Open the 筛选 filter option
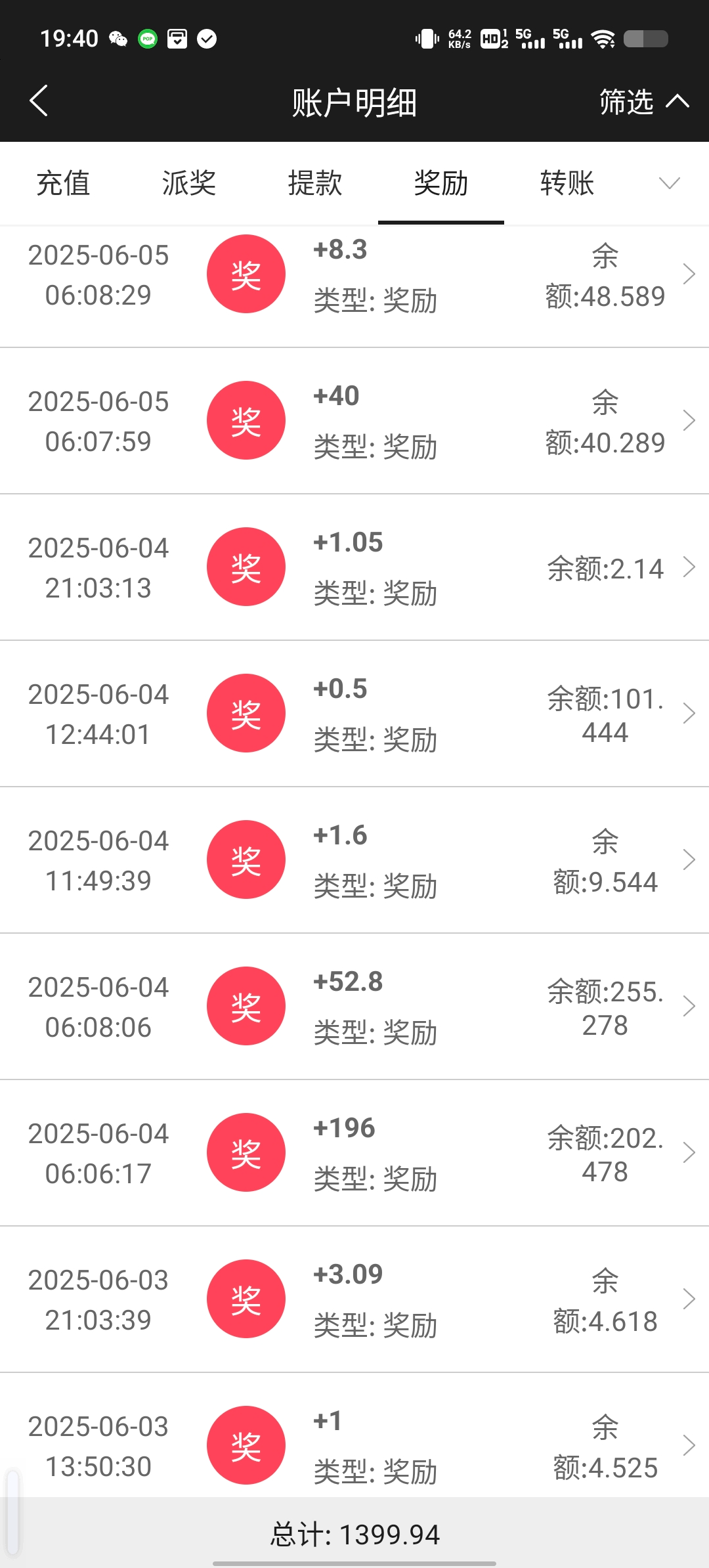Screen dimensions: 709x1568 (643, 102)
